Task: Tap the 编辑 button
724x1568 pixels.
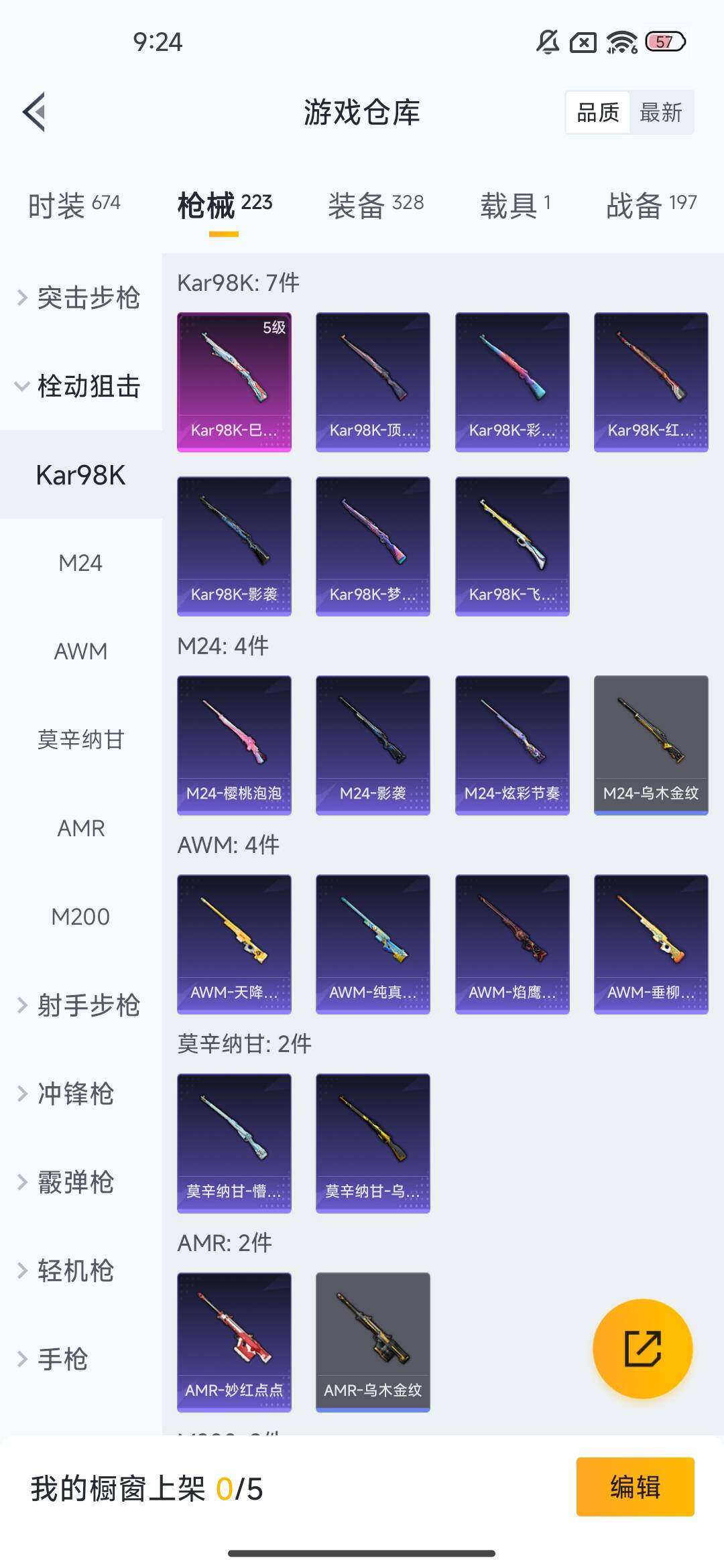Action: 635,1487
